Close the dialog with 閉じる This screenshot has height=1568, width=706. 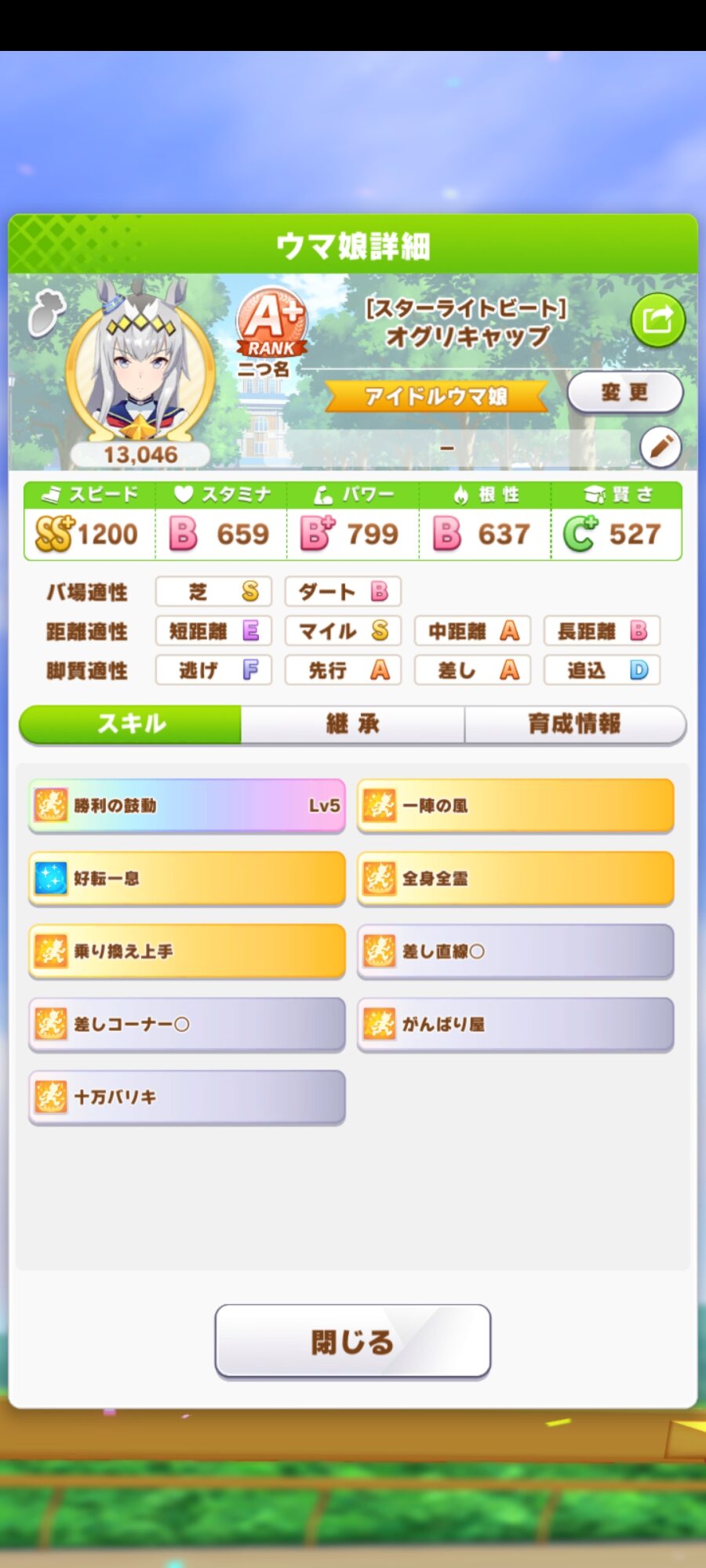(x=352, y=1341)
